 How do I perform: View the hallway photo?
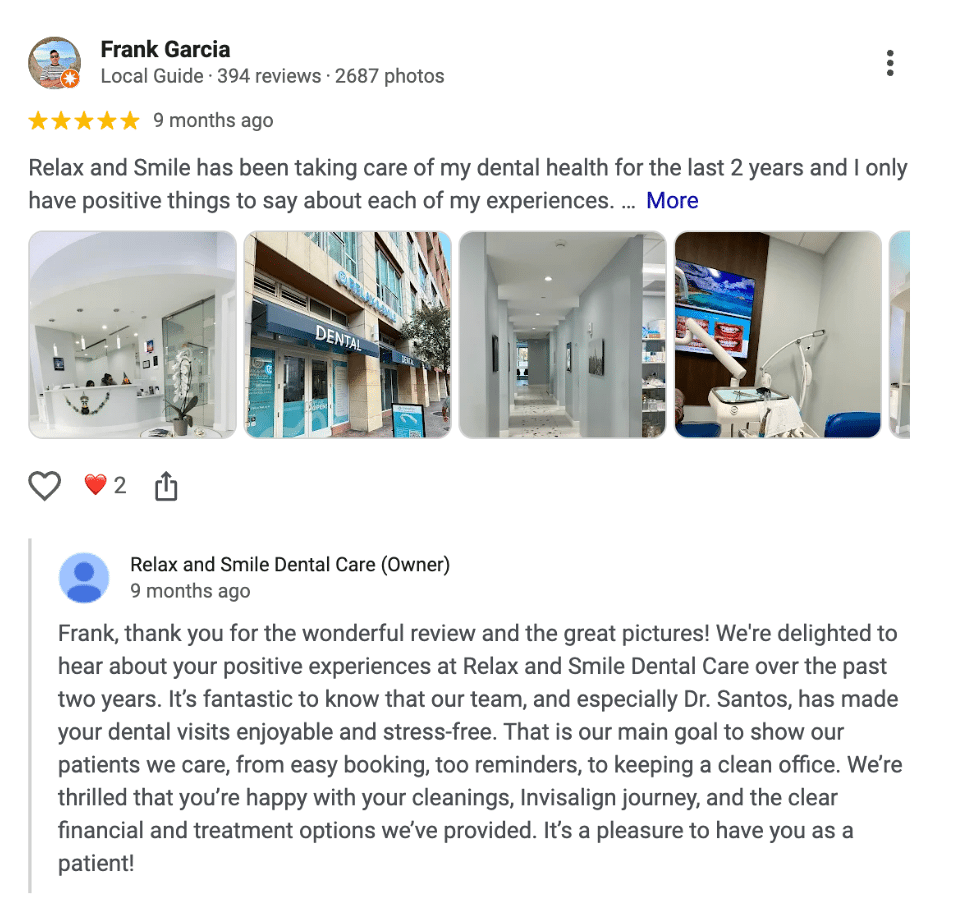tap(562, 335)
